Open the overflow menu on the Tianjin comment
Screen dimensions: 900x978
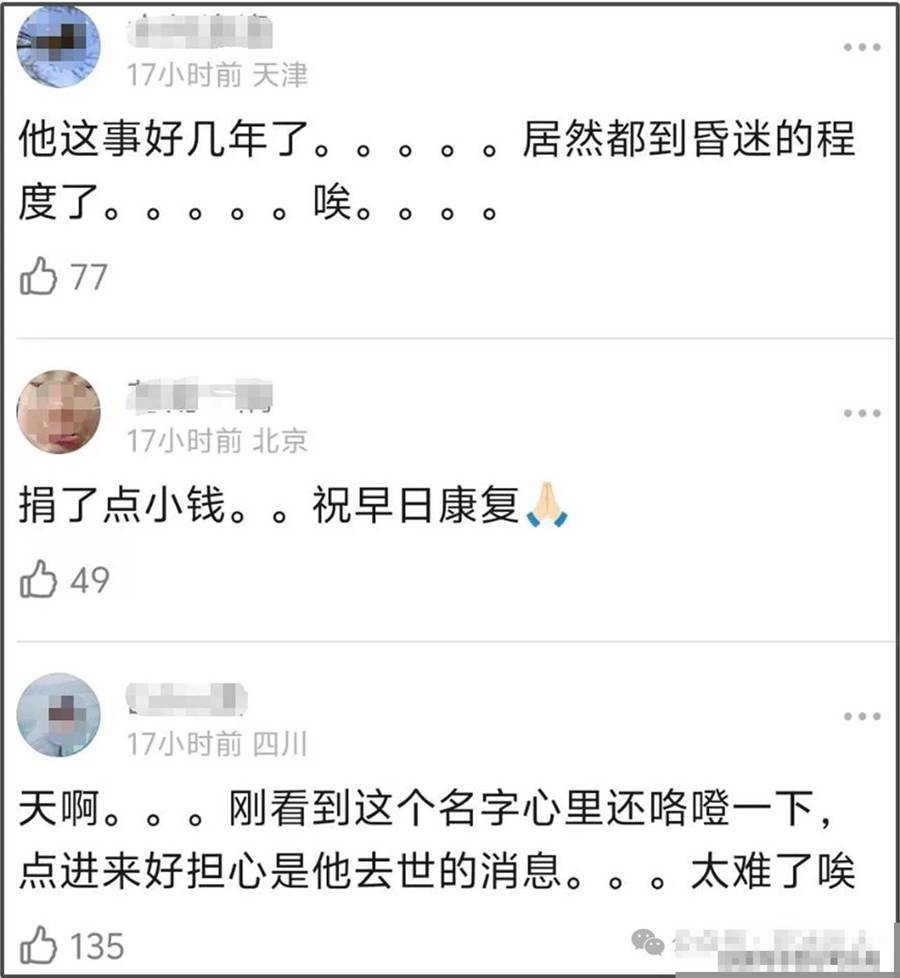861,47
